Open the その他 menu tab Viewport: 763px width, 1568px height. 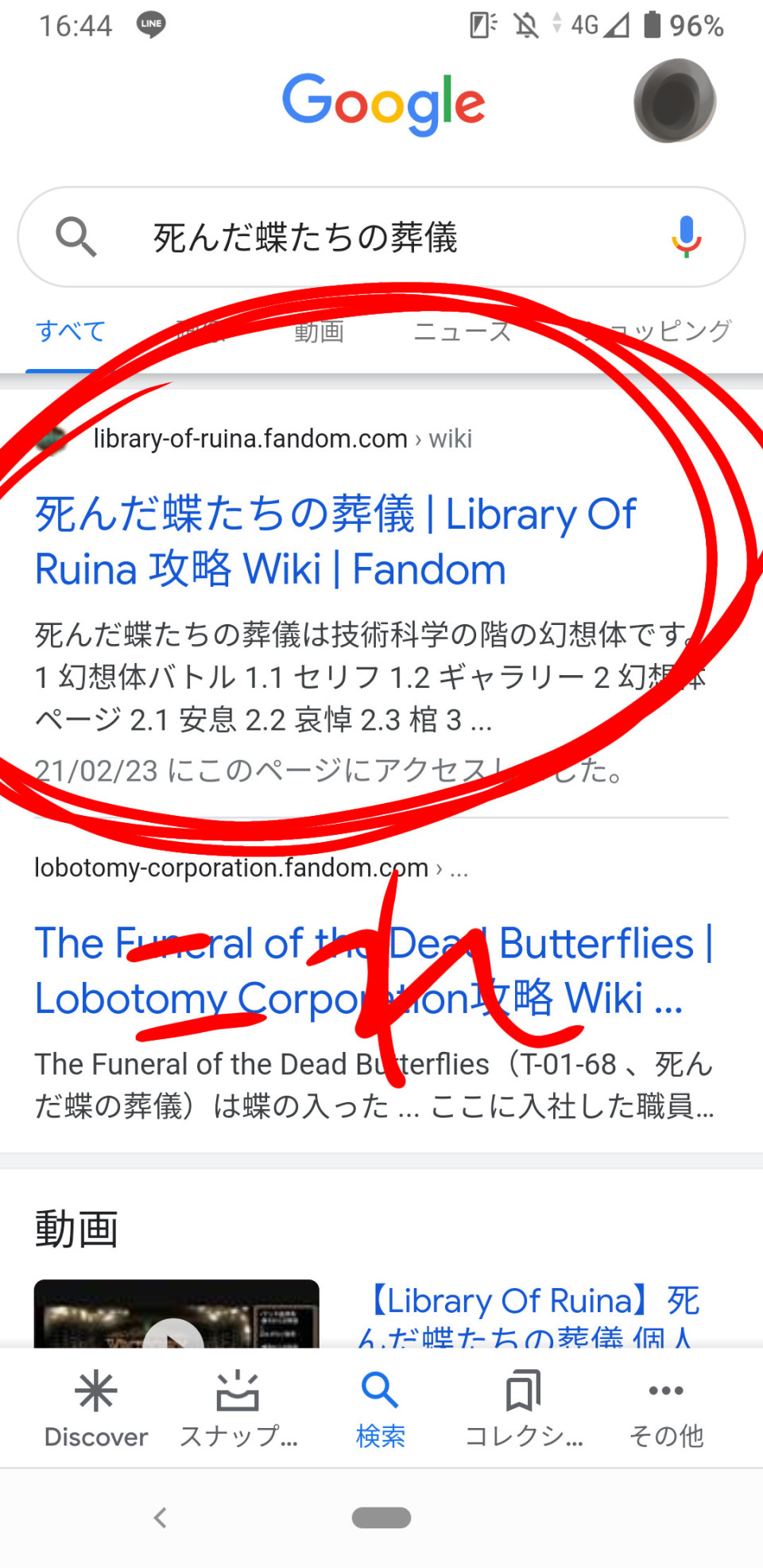pyautogui.click(x=666, y=1409)
